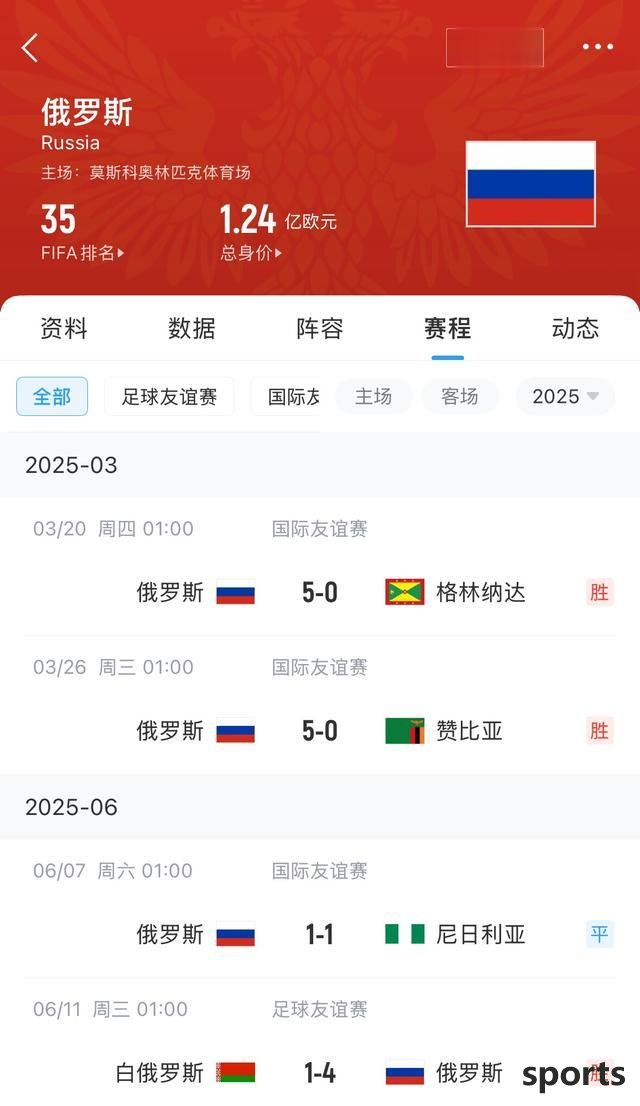Select the 全部 filter chip

point(52,396)
